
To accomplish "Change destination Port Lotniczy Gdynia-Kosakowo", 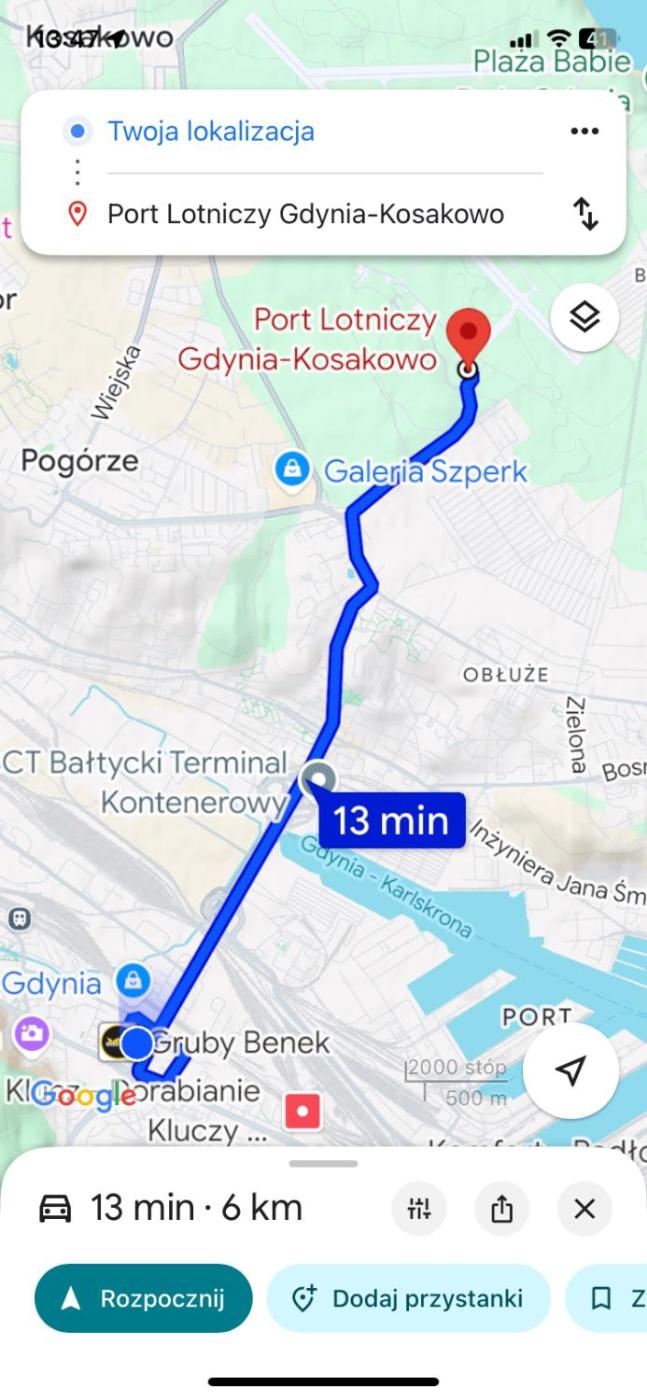I will tap(305, 215).
